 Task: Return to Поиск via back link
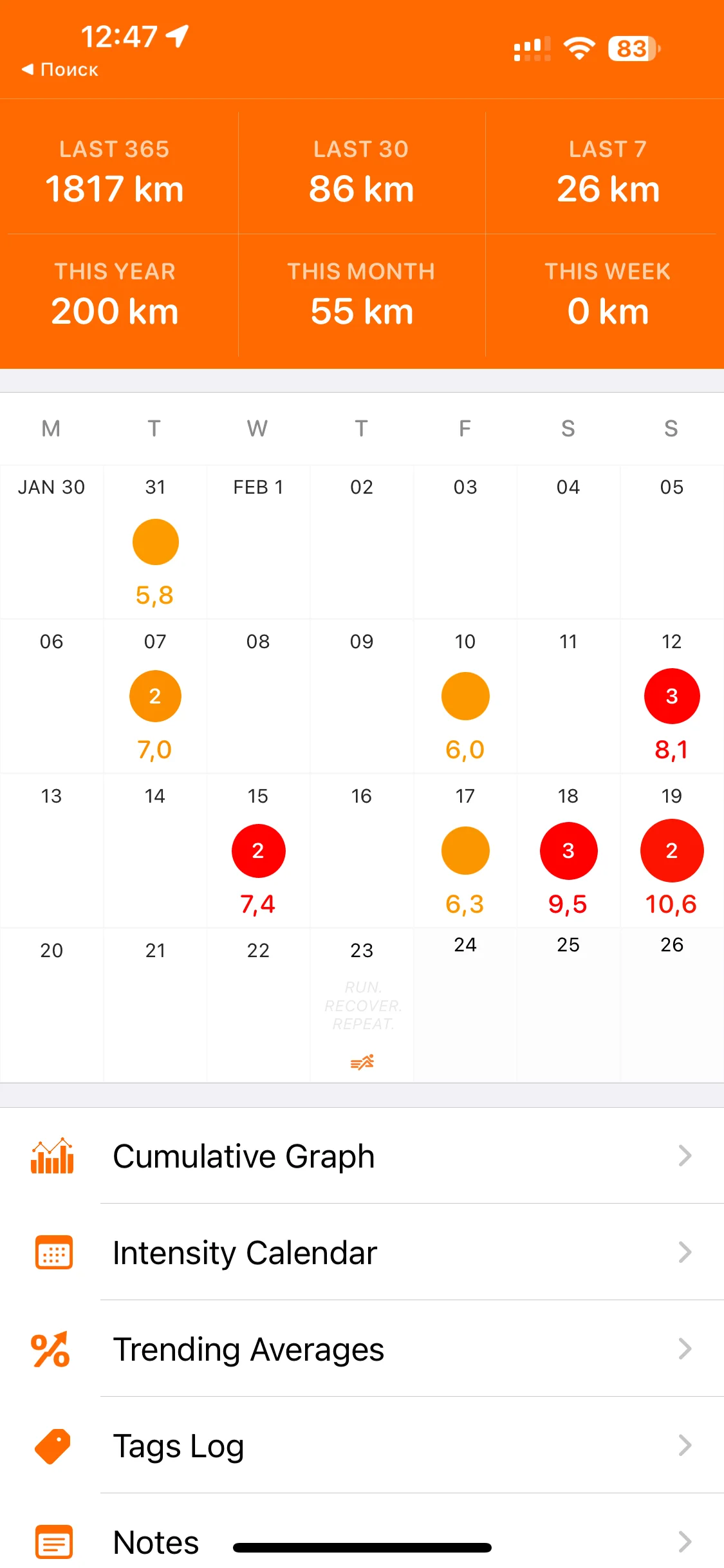tap(60, 70)
